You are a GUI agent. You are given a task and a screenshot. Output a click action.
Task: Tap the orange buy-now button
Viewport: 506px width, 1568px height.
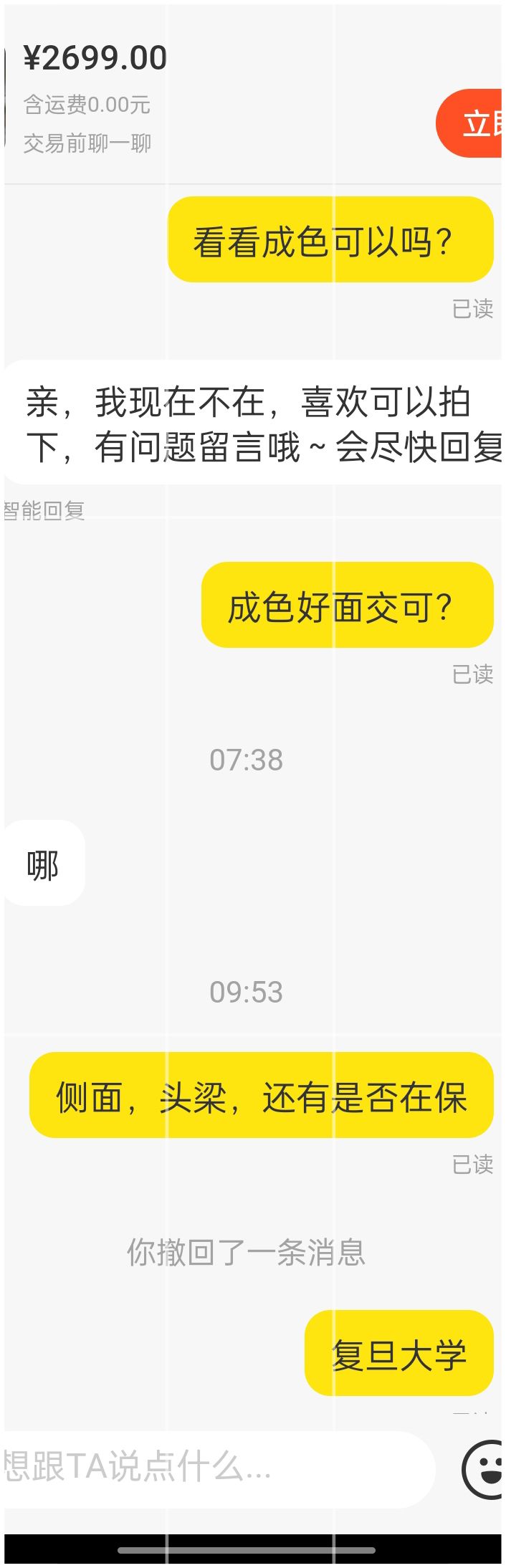pos(472,124)
